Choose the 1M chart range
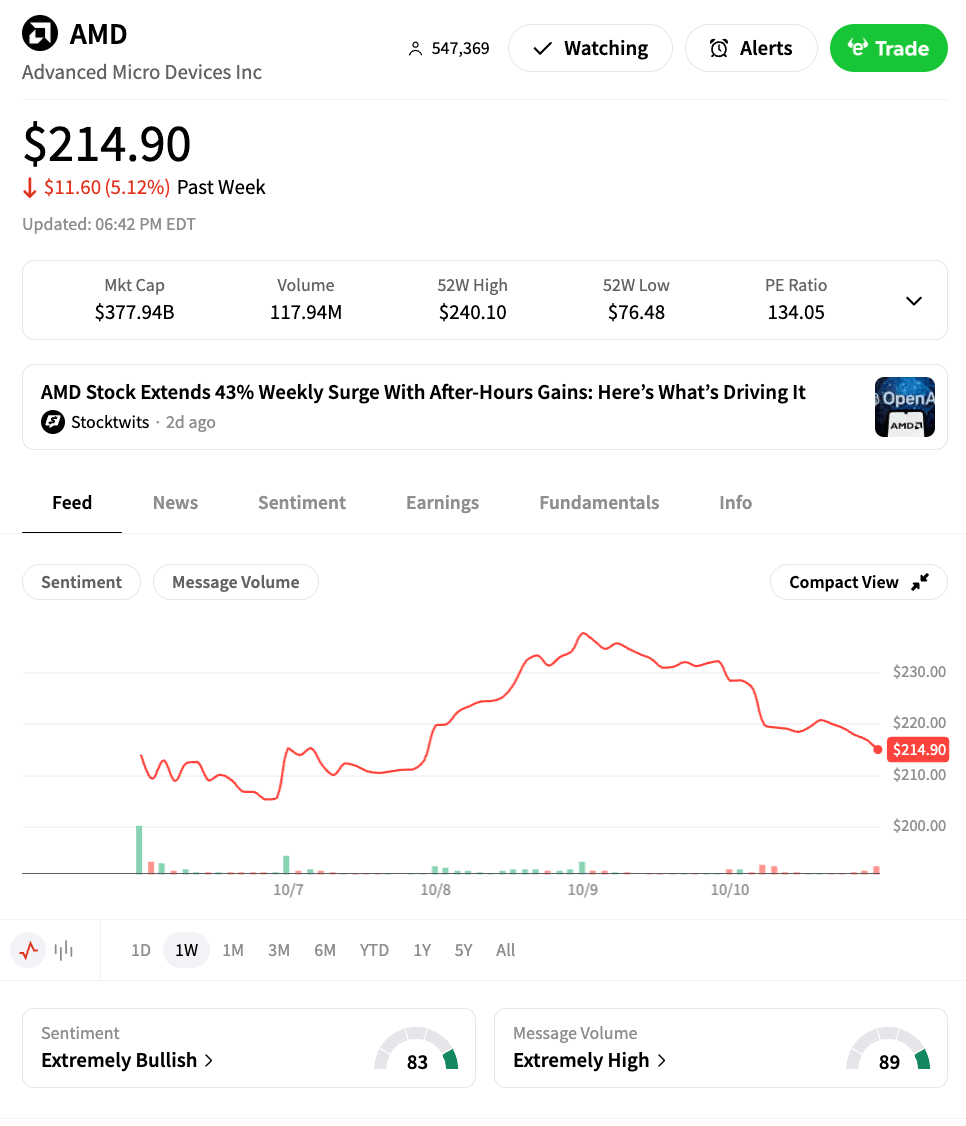The image size is (966, 1126). (233, 950)
